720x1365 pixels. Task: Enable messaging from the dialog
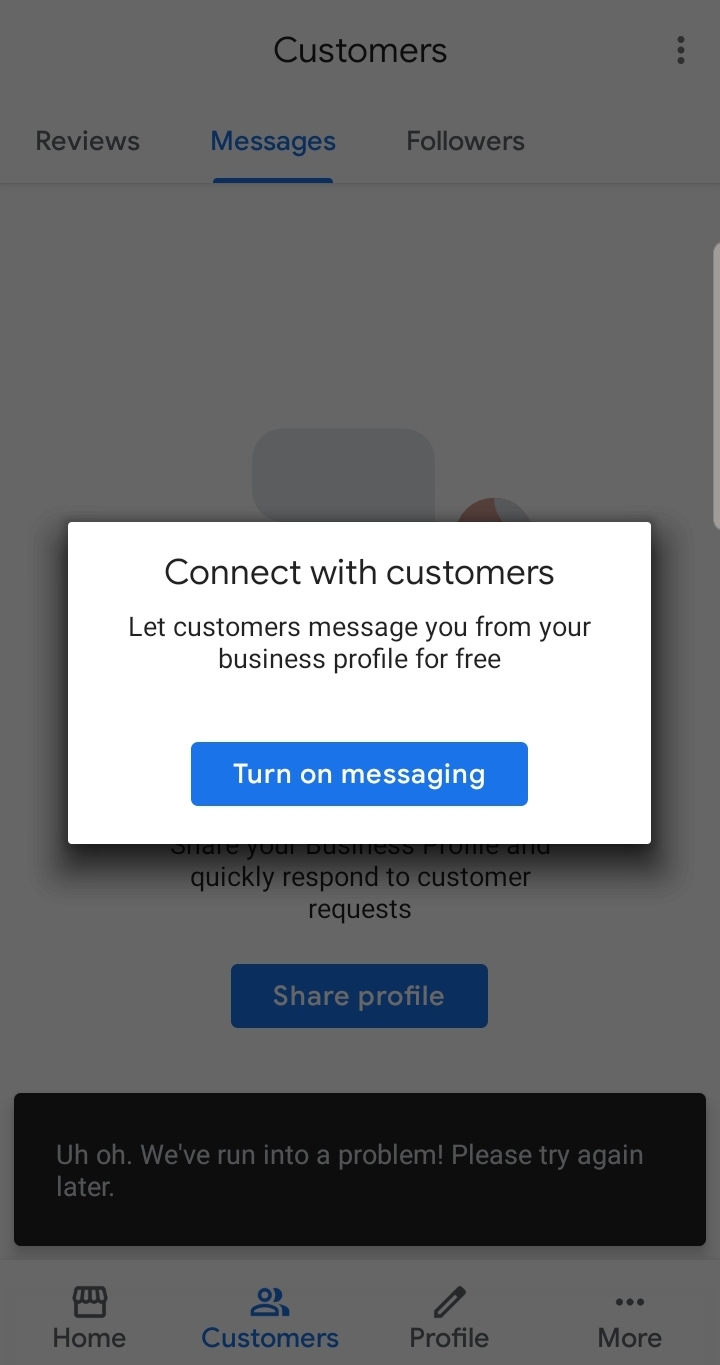click(x=359, y=773)
